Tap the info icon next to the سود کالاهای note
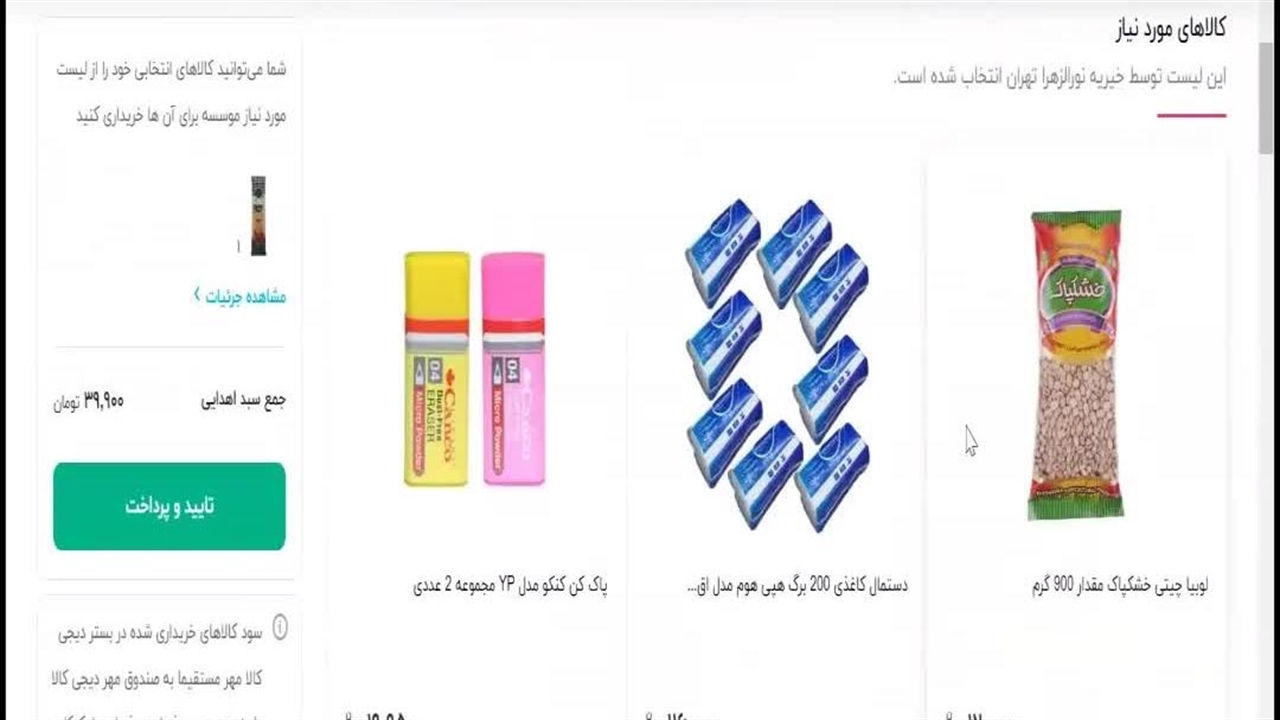Screen dimensions: 1280x720 pyautogui.click(x=280, y=629)
